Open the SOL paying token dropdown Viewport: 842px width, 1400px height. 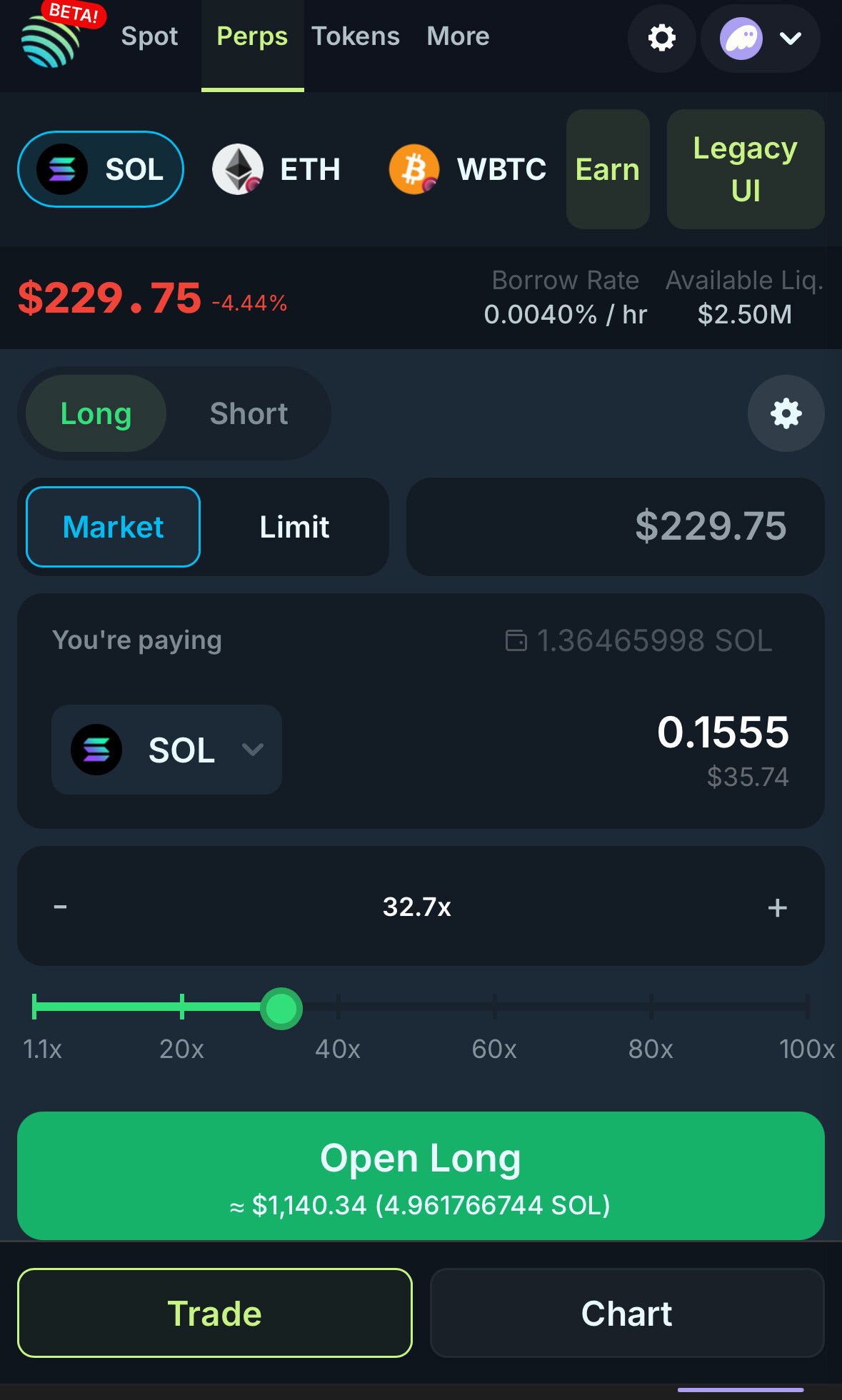[x=166, y=750]
